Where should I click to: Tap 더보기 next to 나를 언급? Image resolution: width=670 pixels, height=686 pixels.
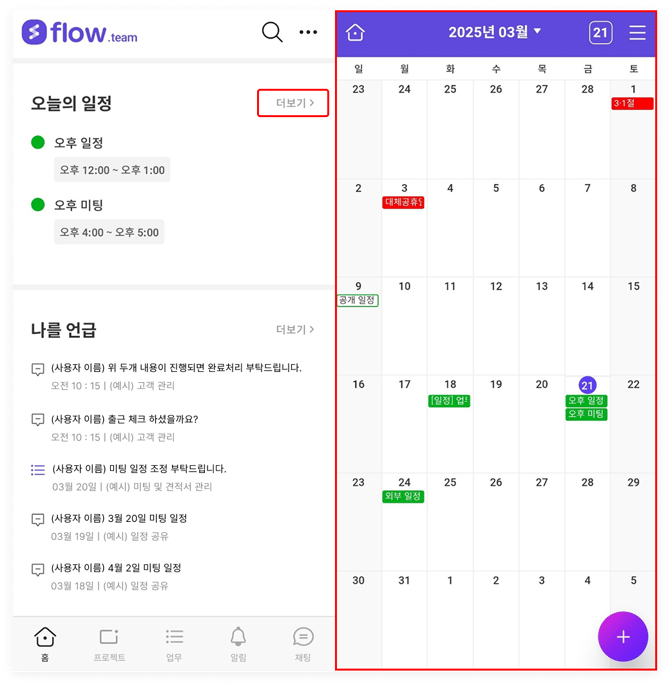click(295, 329)
